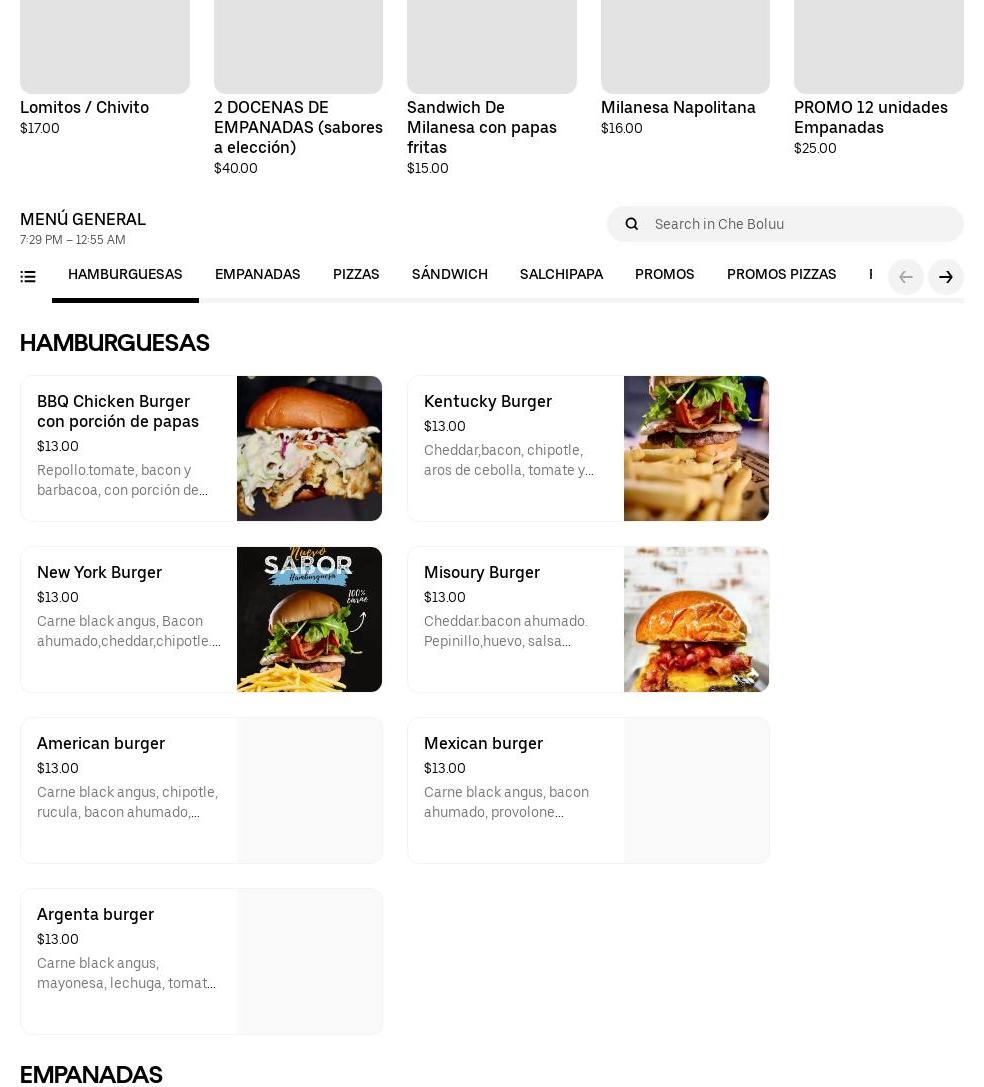
Task: Show more categories with the right arrow
Action: click(x=945, y=277)
